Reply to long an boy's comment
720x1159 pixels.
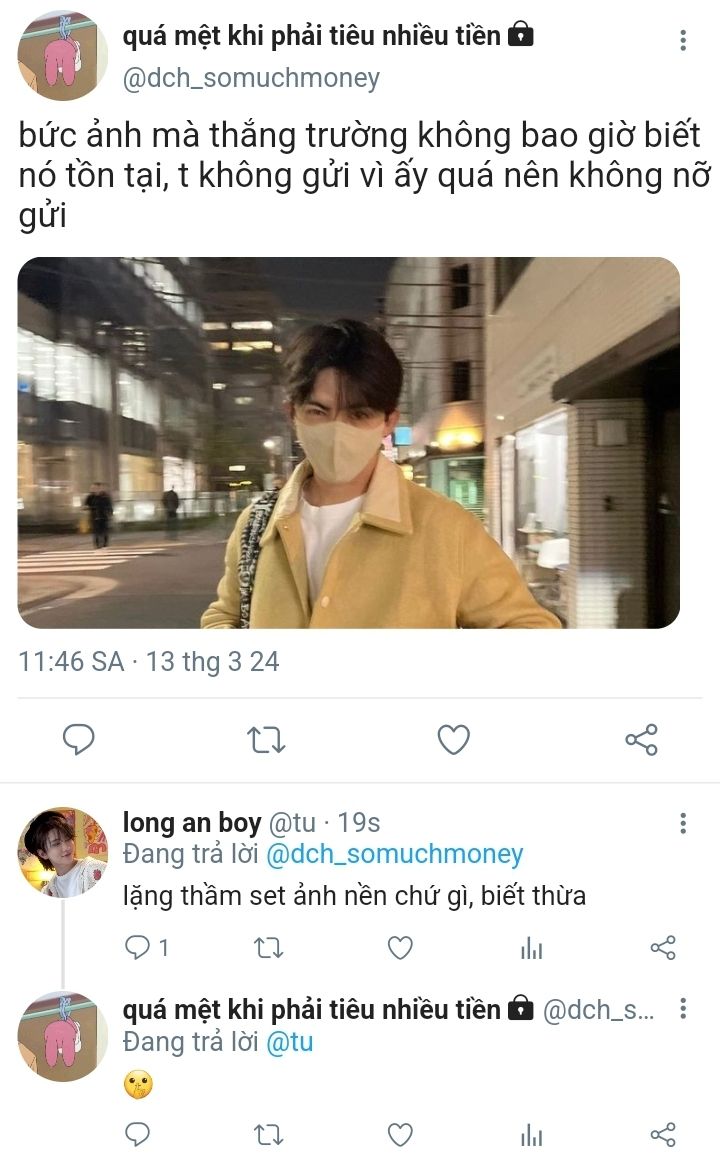[x=138, y=947]
